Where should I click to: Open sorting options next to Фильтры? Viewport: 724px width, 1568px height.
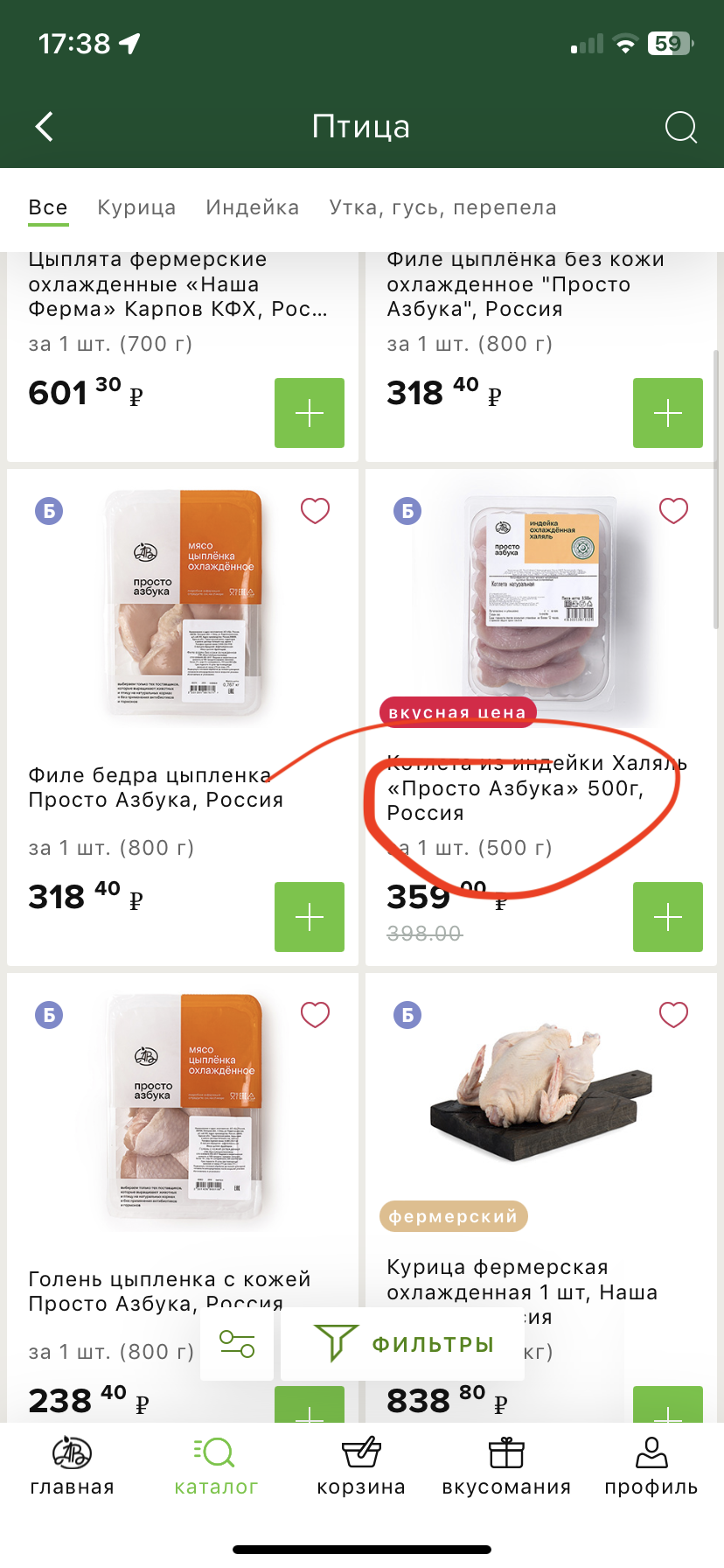(237, 1344)
